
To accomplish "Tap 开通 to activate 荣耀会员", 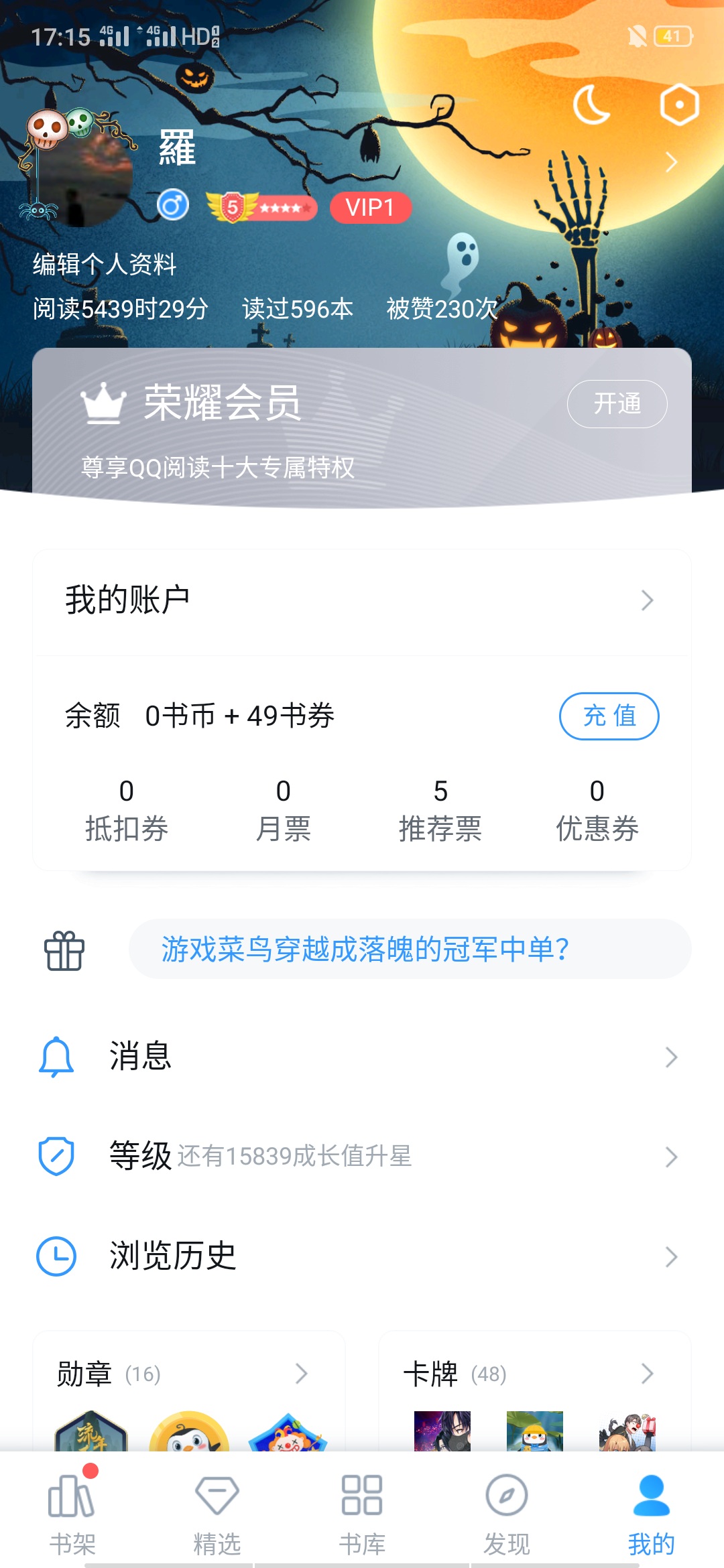I will [617, 404].
